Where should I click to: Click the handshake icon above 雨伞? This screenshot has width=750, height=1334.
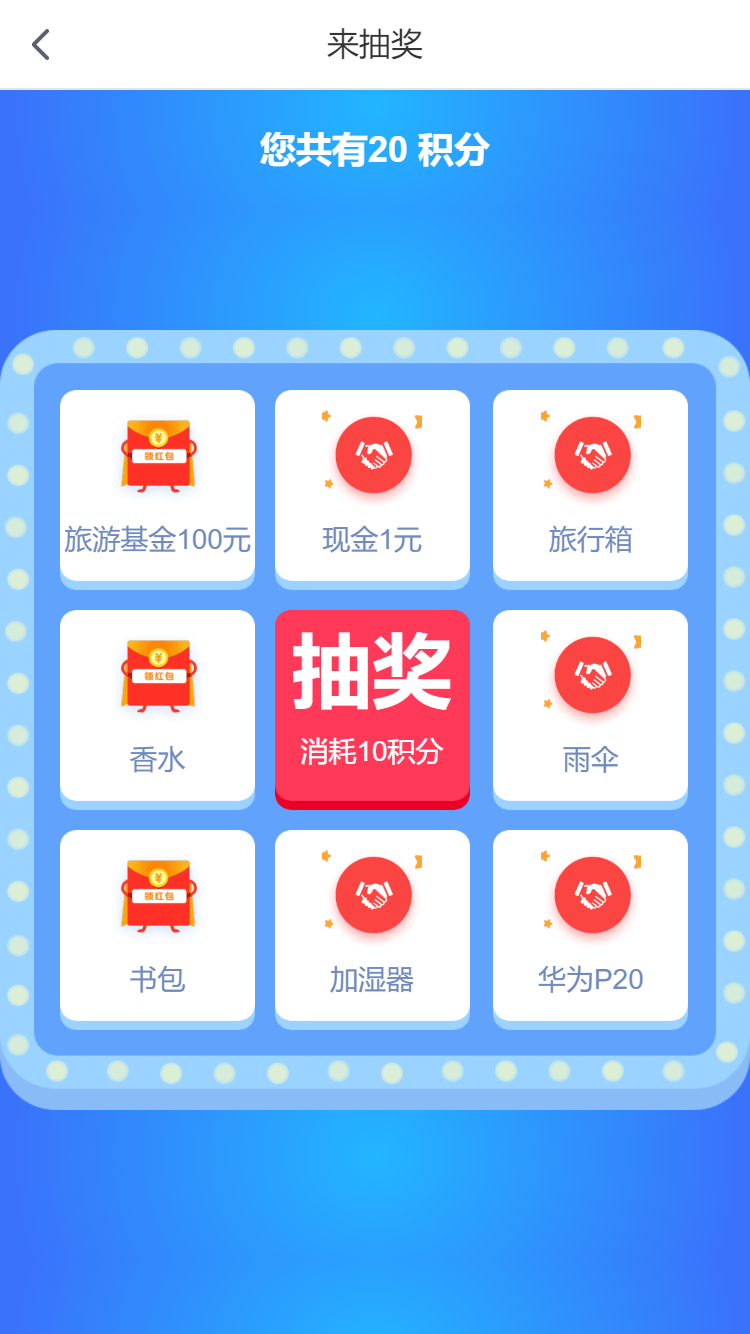pyautogui.click(x=590, y=674)
